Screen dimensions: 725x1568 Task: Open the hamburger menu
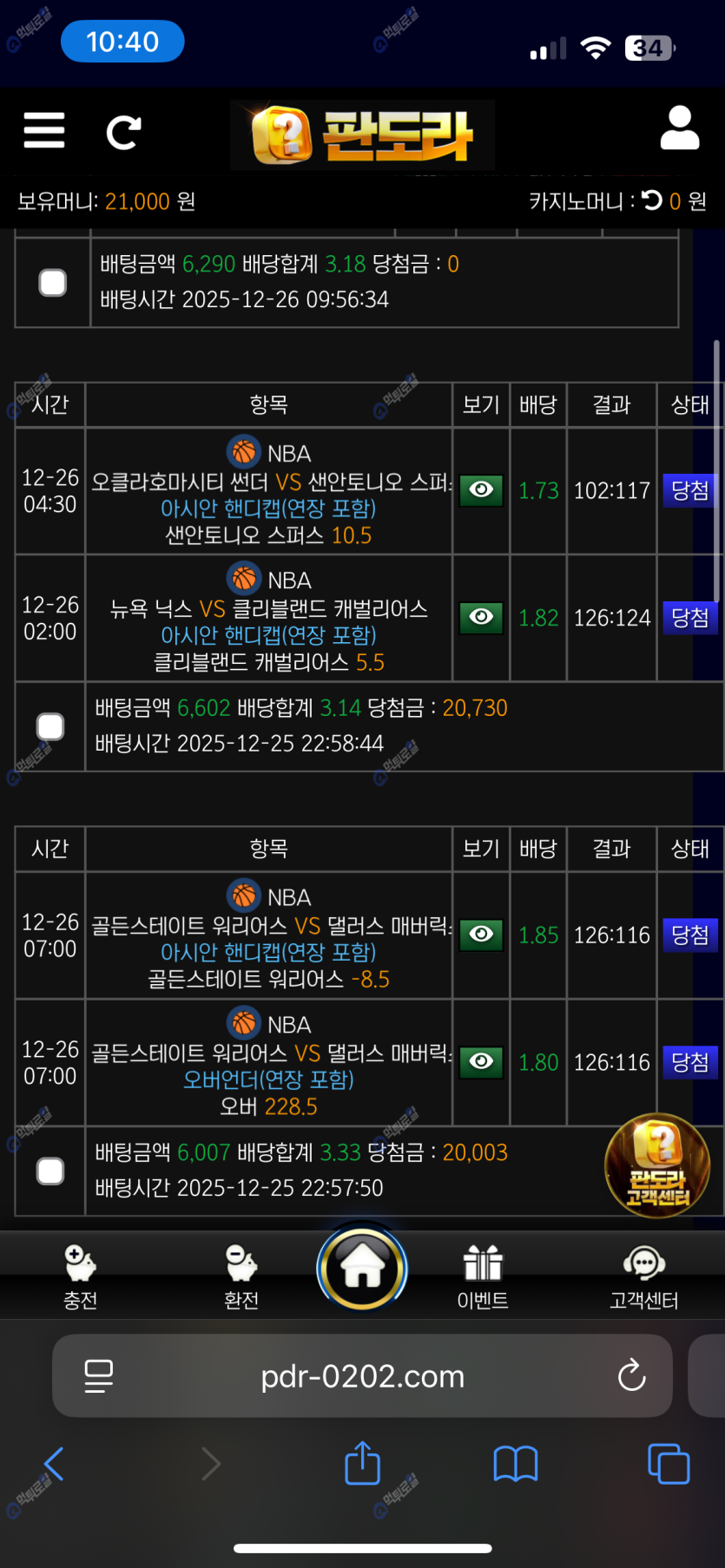pos(44,131)
